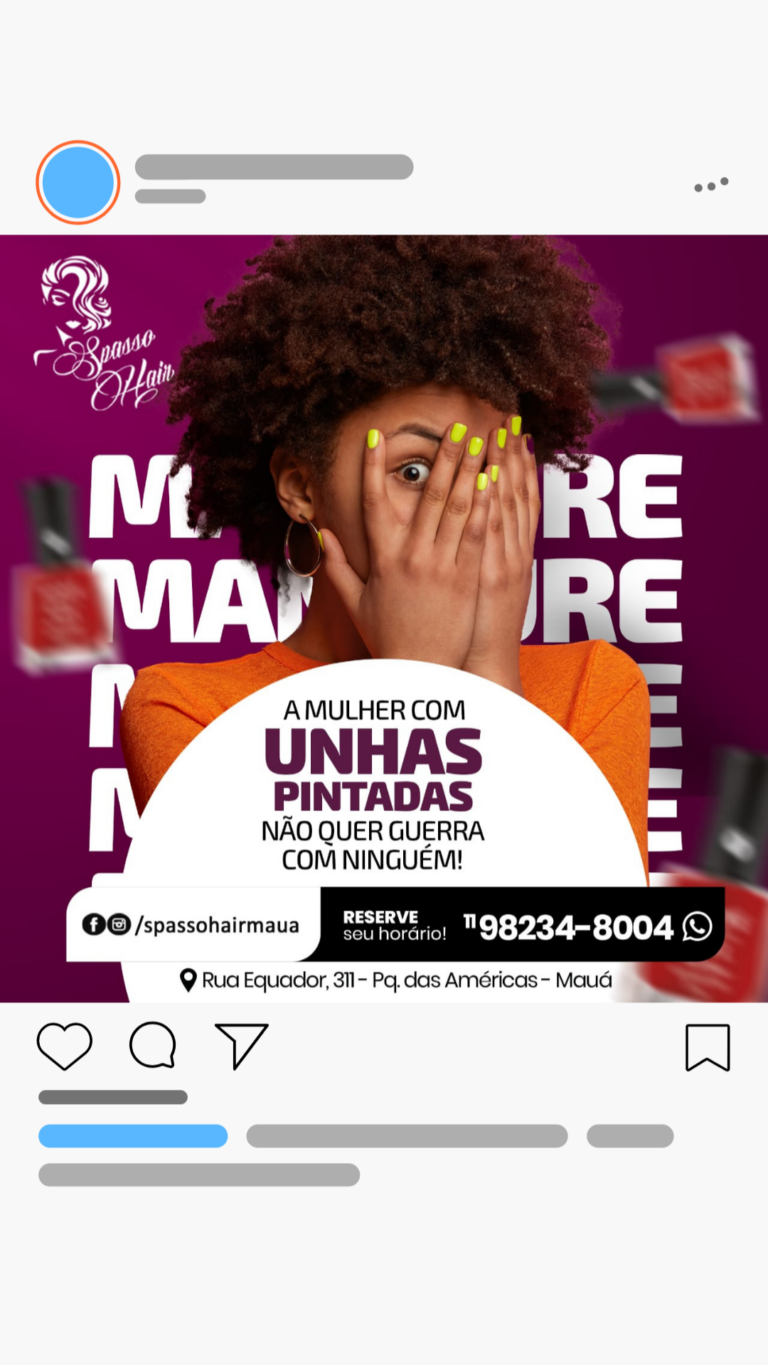Open the three-dot post options menu
This screenshot has height=1365, width=768.
click(711, 182)
